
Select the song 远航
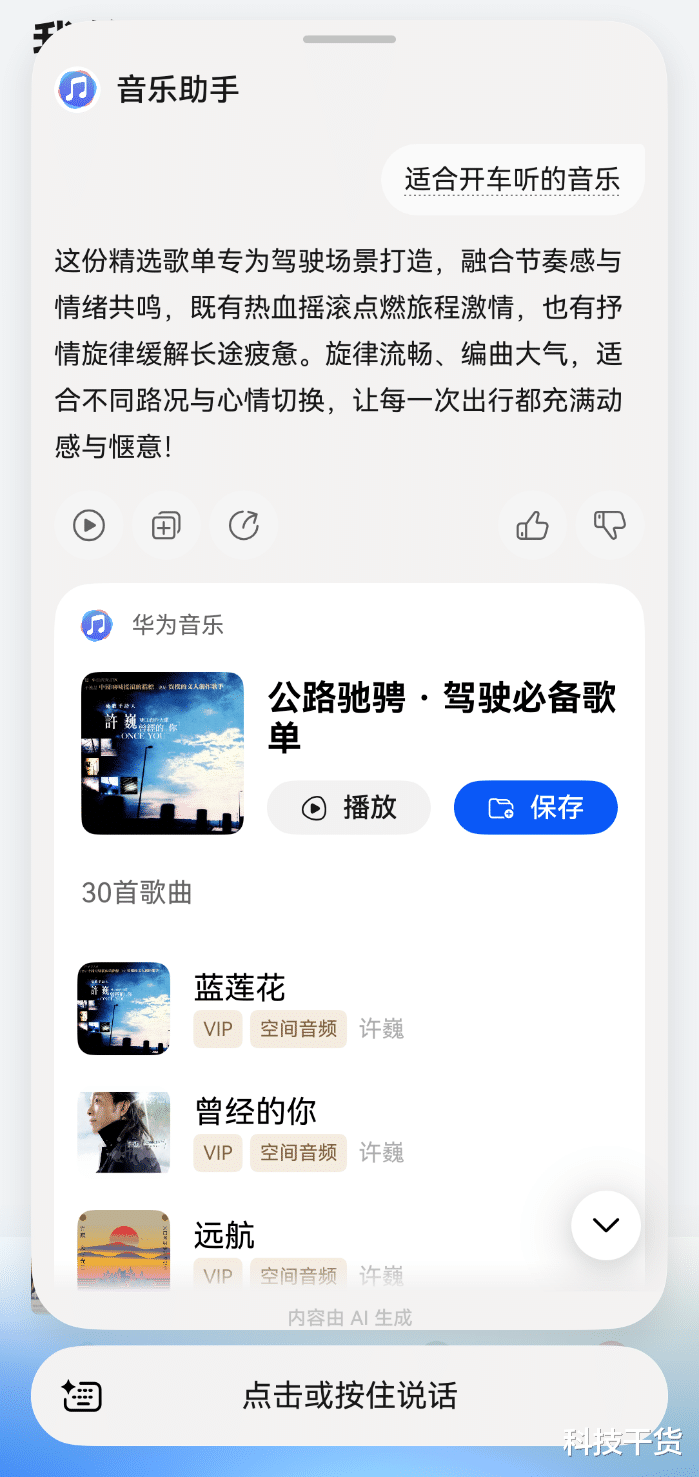tap(224, 1236)
